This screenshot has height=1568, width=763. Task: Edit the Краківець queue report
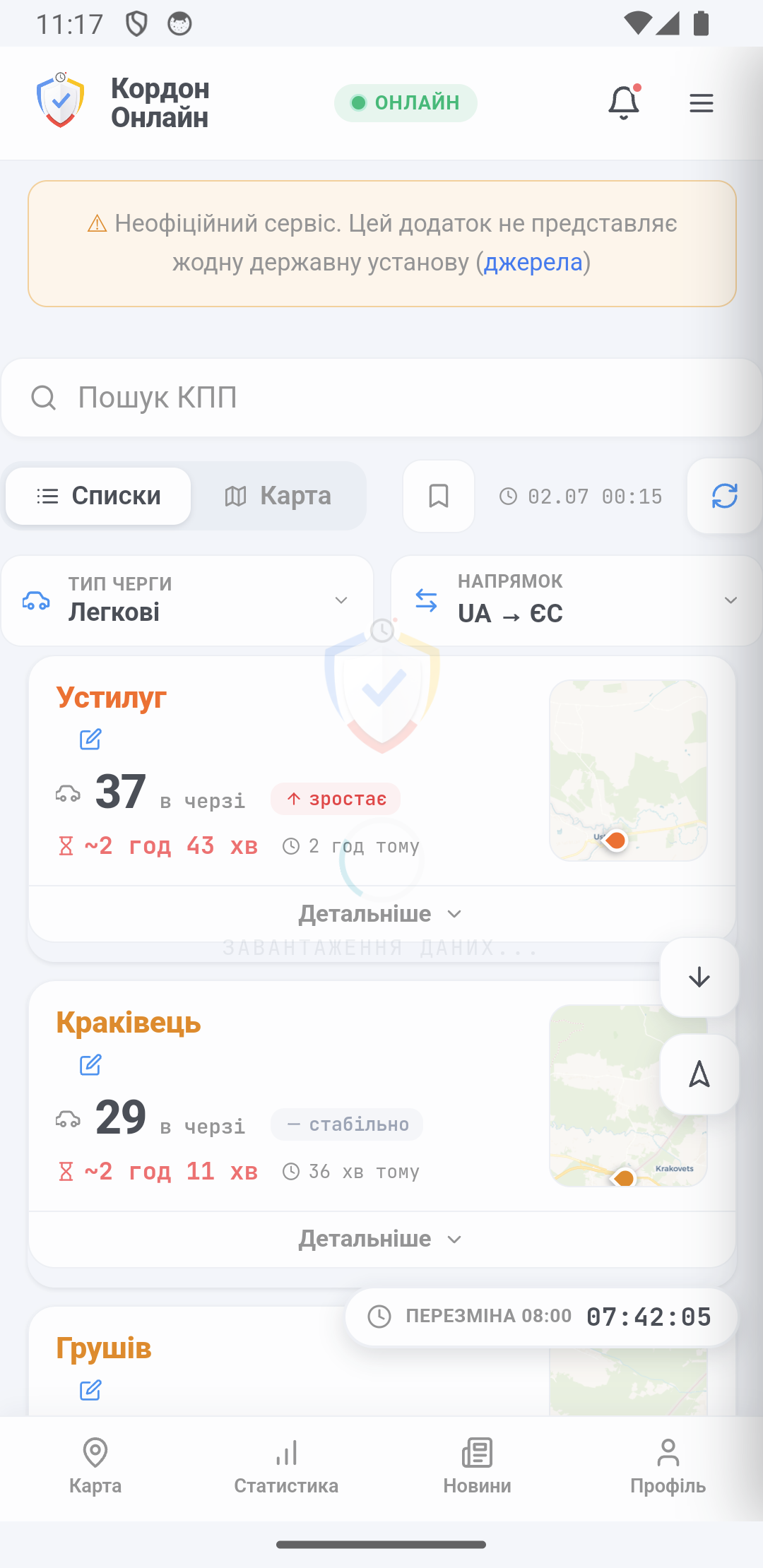[90, 1064]
